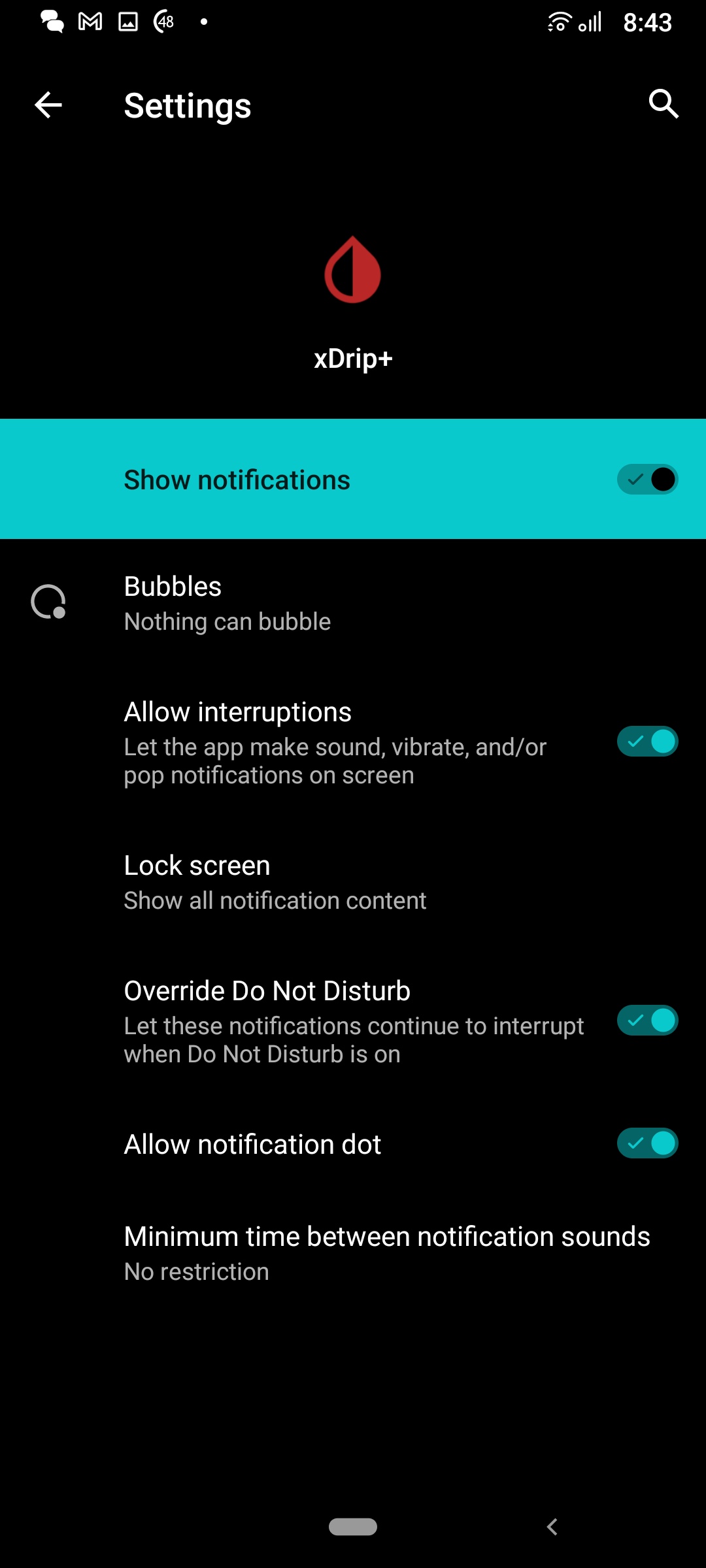Tap the Settings title text
This screenshot has height=1568, width=706.
(188, 106)
